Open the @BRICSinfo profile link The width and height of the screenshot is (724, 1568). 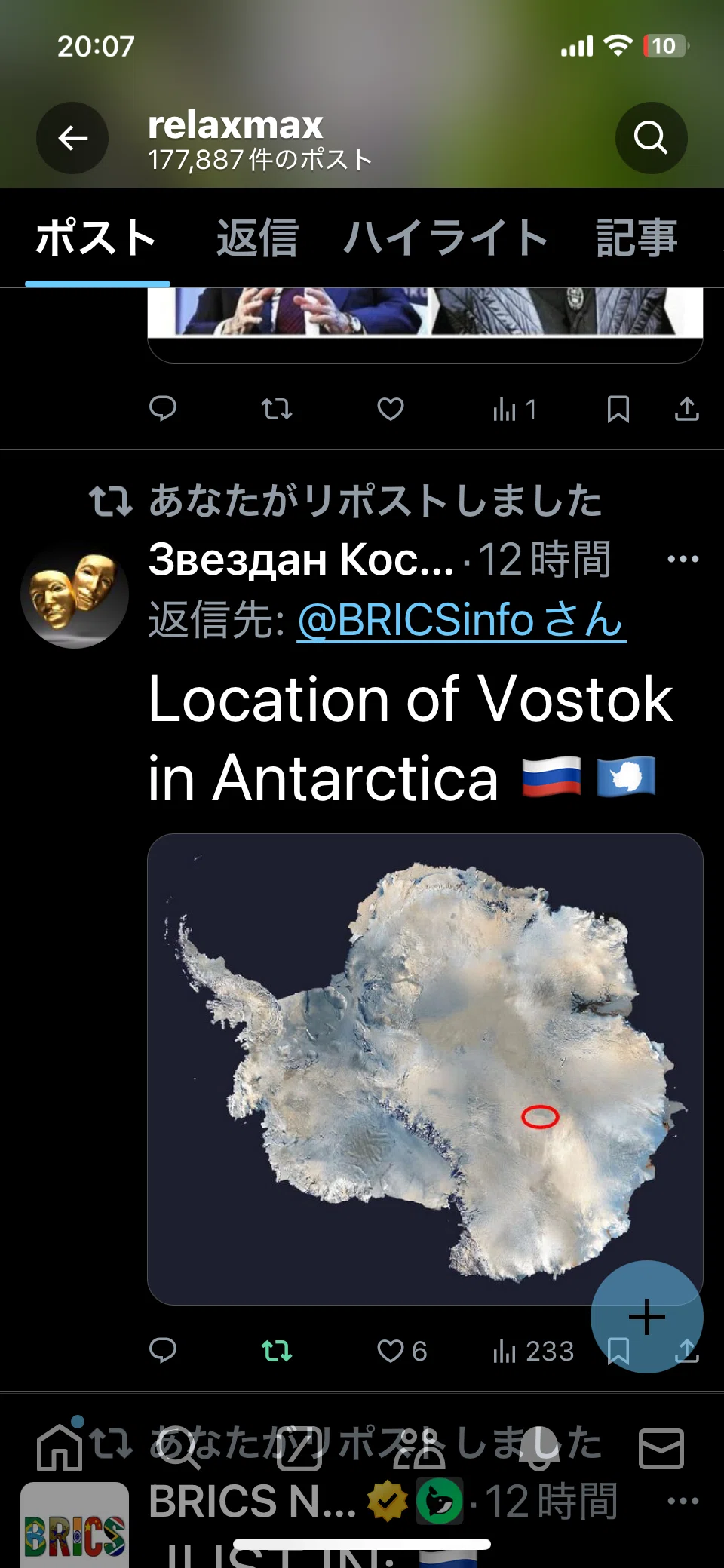pos(461,620)
